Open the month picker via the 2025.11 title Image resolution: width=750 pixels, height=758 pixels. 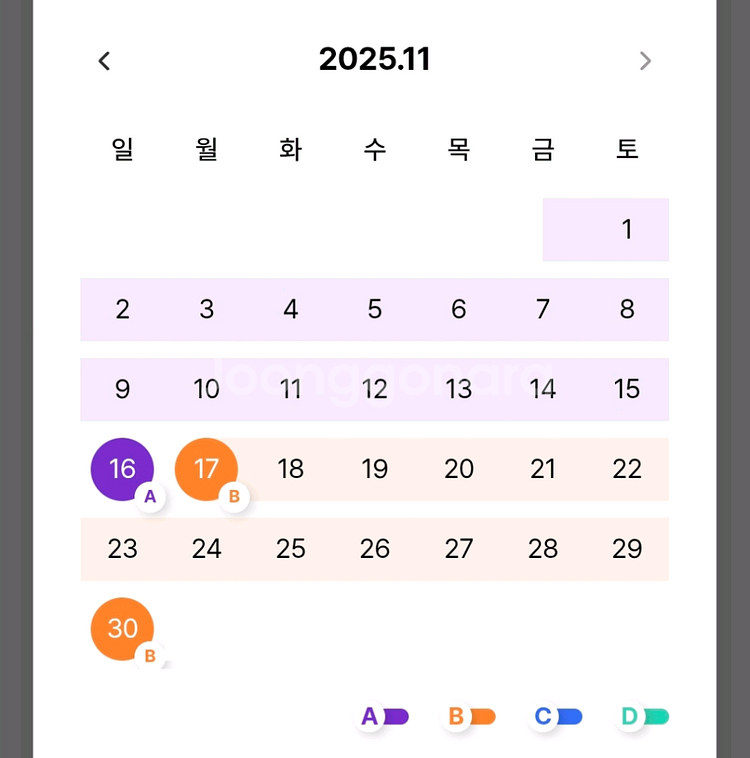coord(375,60)
